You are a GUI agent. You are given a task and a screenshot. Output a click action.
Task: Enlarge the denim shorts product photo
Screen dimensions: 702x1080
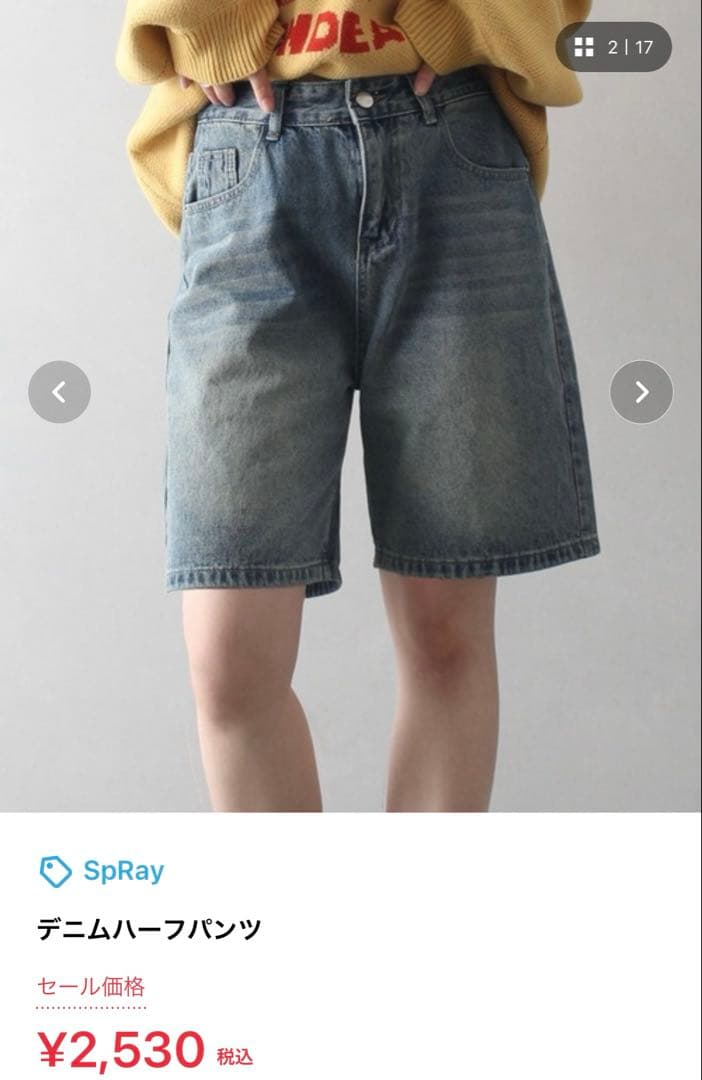351,406
